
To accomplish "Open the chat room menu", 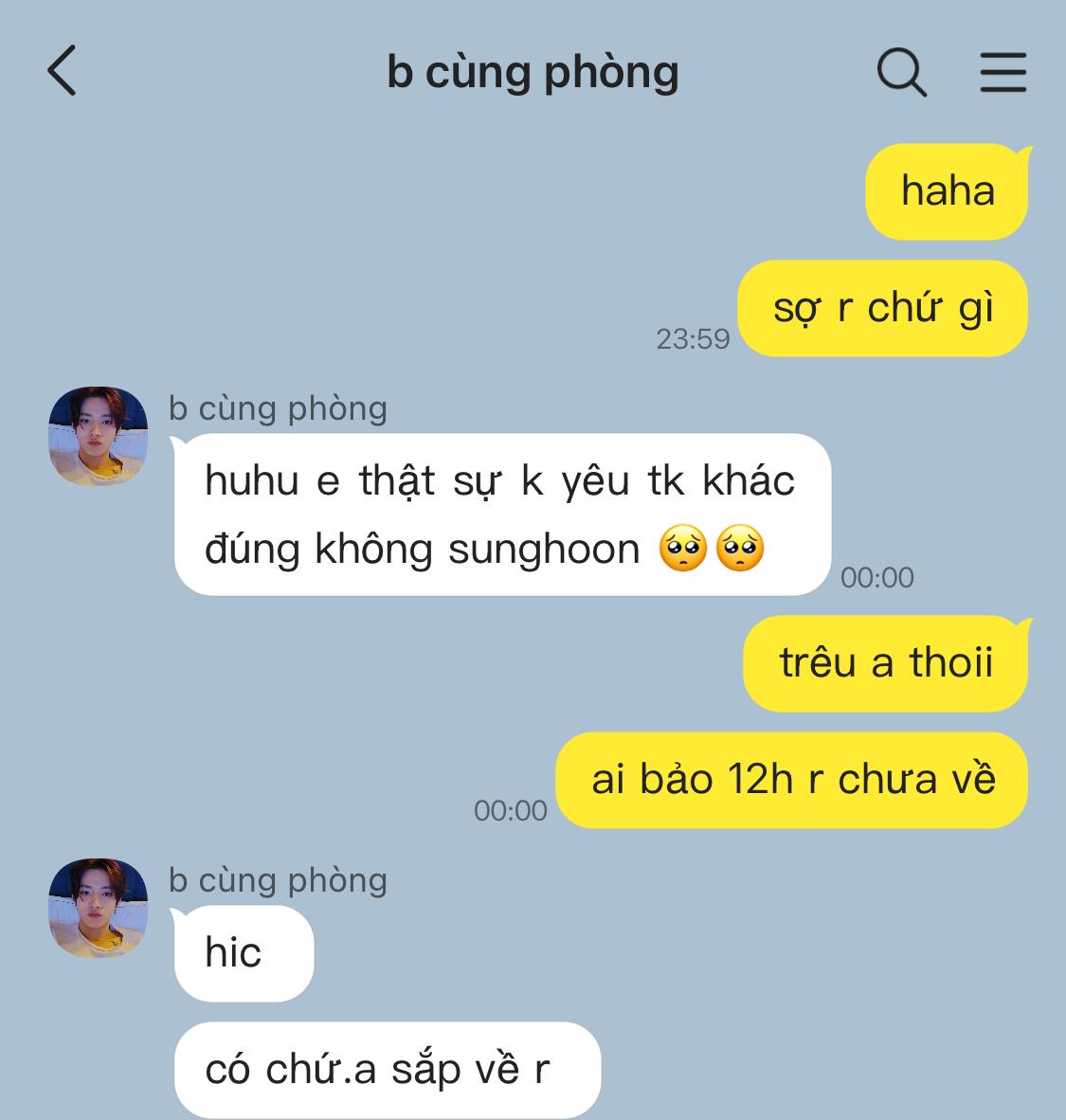I will (x=1003, y=72).
